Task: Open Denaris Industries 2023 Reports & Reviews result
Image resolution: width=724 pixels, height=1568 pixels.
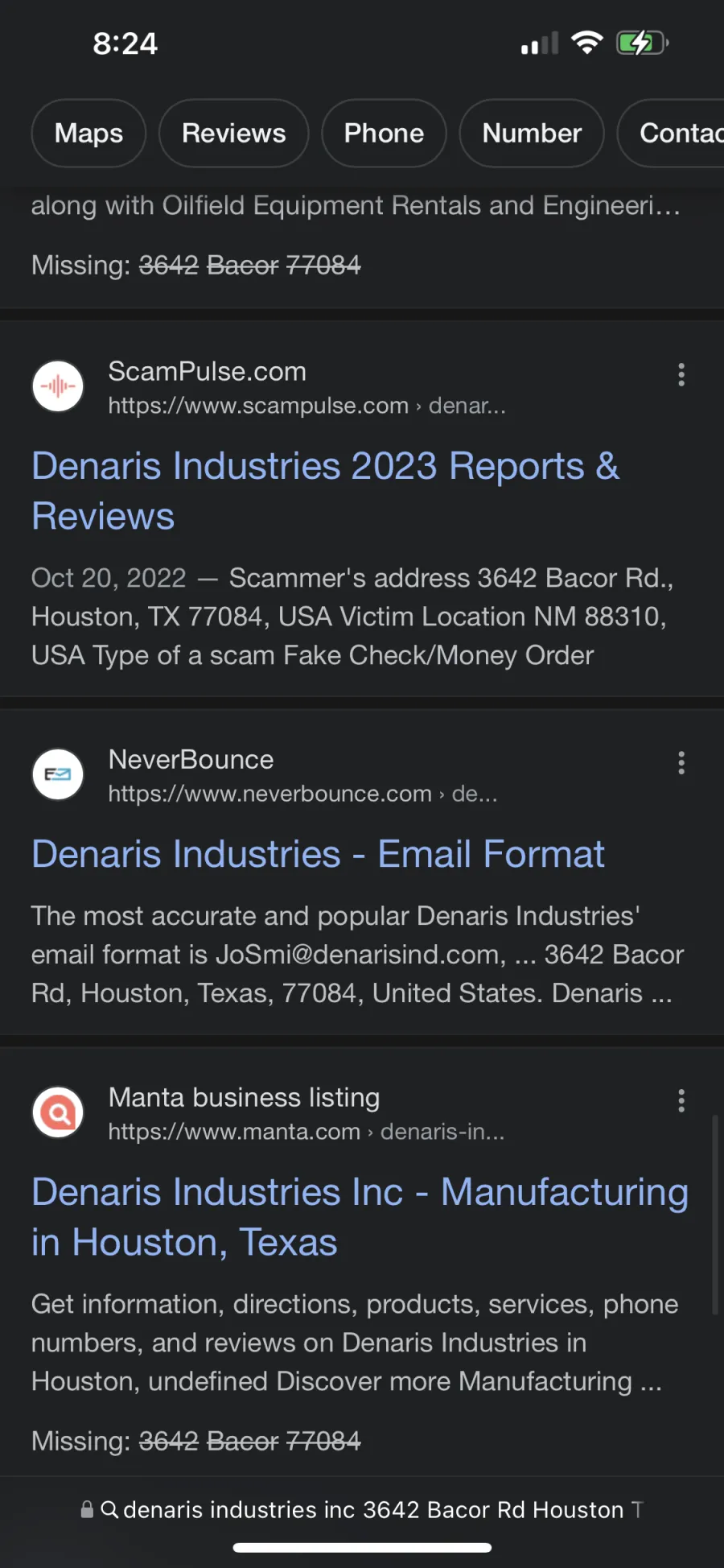Action: 326,491
